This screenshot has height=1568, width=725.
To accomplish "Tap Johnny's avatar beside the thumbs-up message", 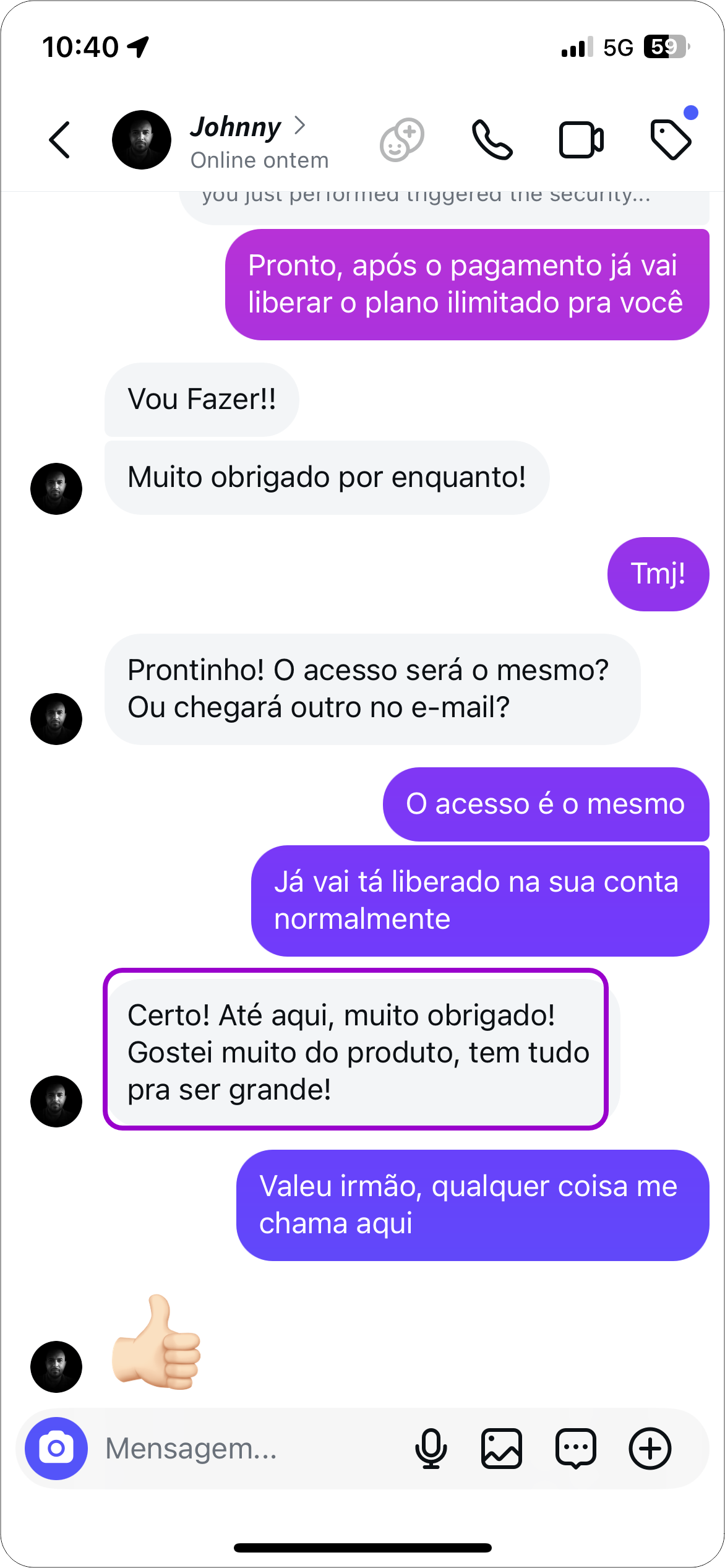I will (56, 1366).
